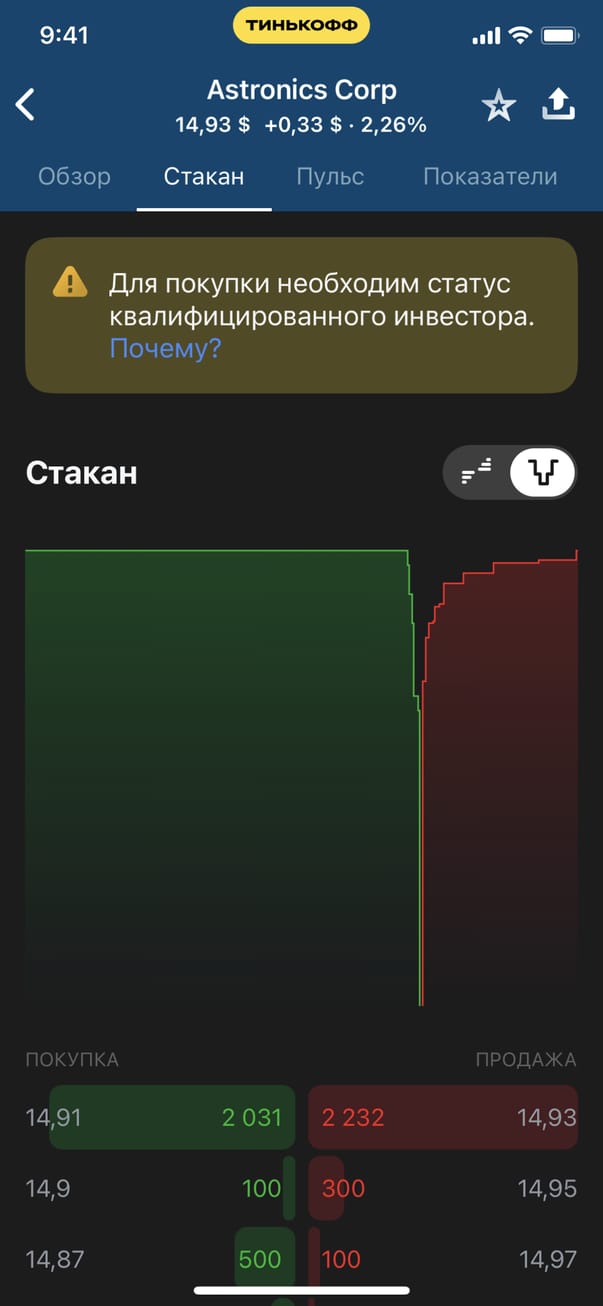Open the Почему? link
The image size is (603, 1306).
(165, 348)
